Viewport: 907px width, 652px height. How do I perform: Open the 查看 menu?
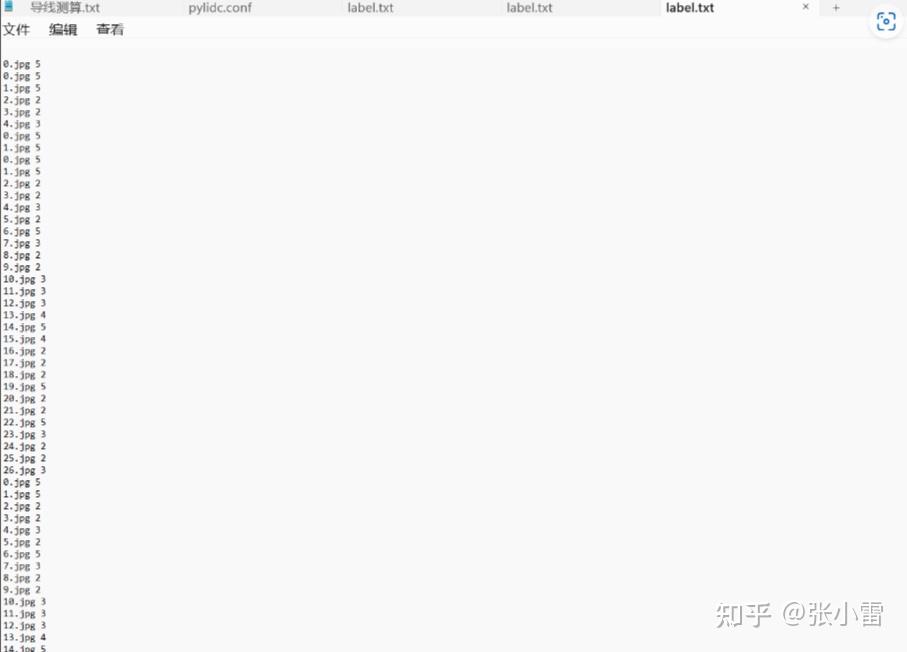(x=110, y=30)
